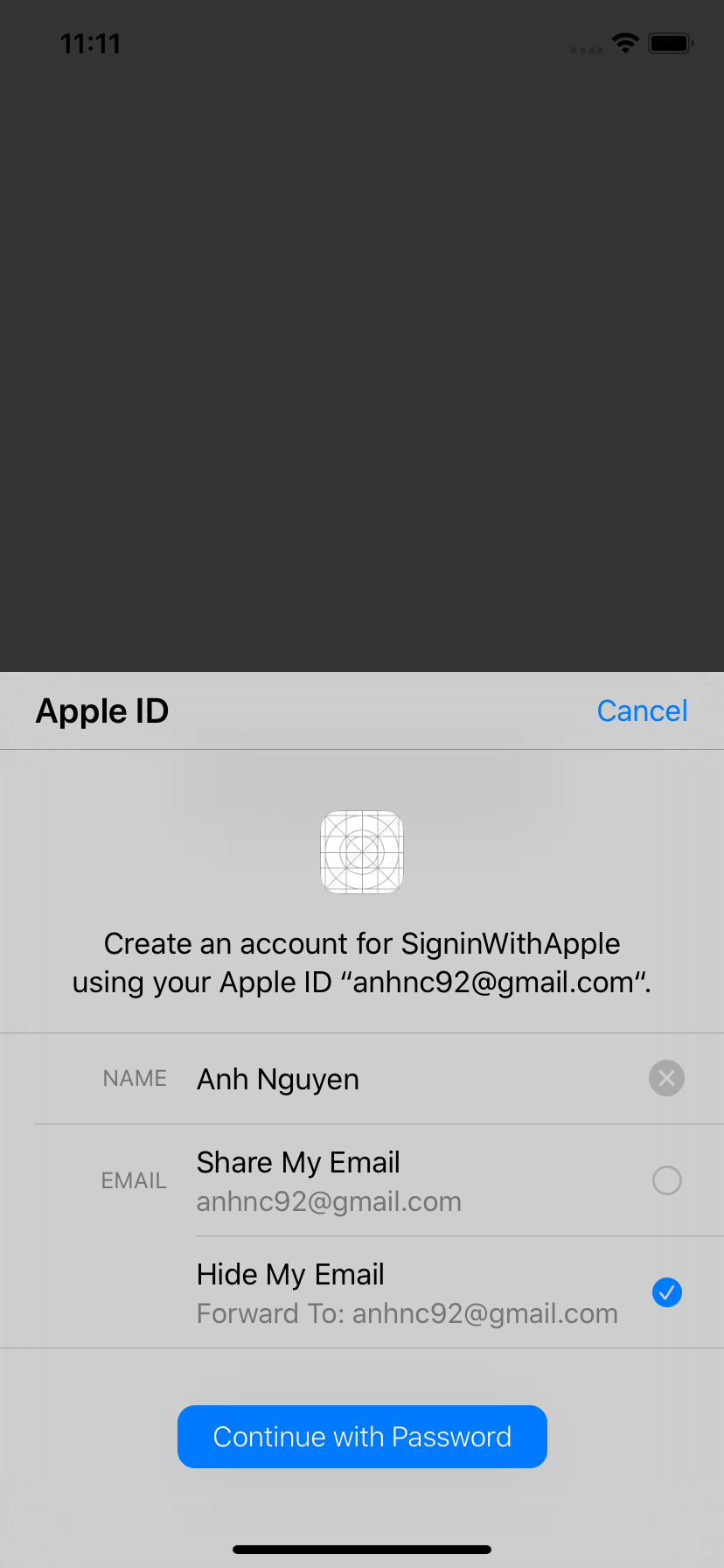Image resolution: width=724 pixels, height=1568 pixels.
Task: Edit the Name field
Action: tap(411, 1079)
